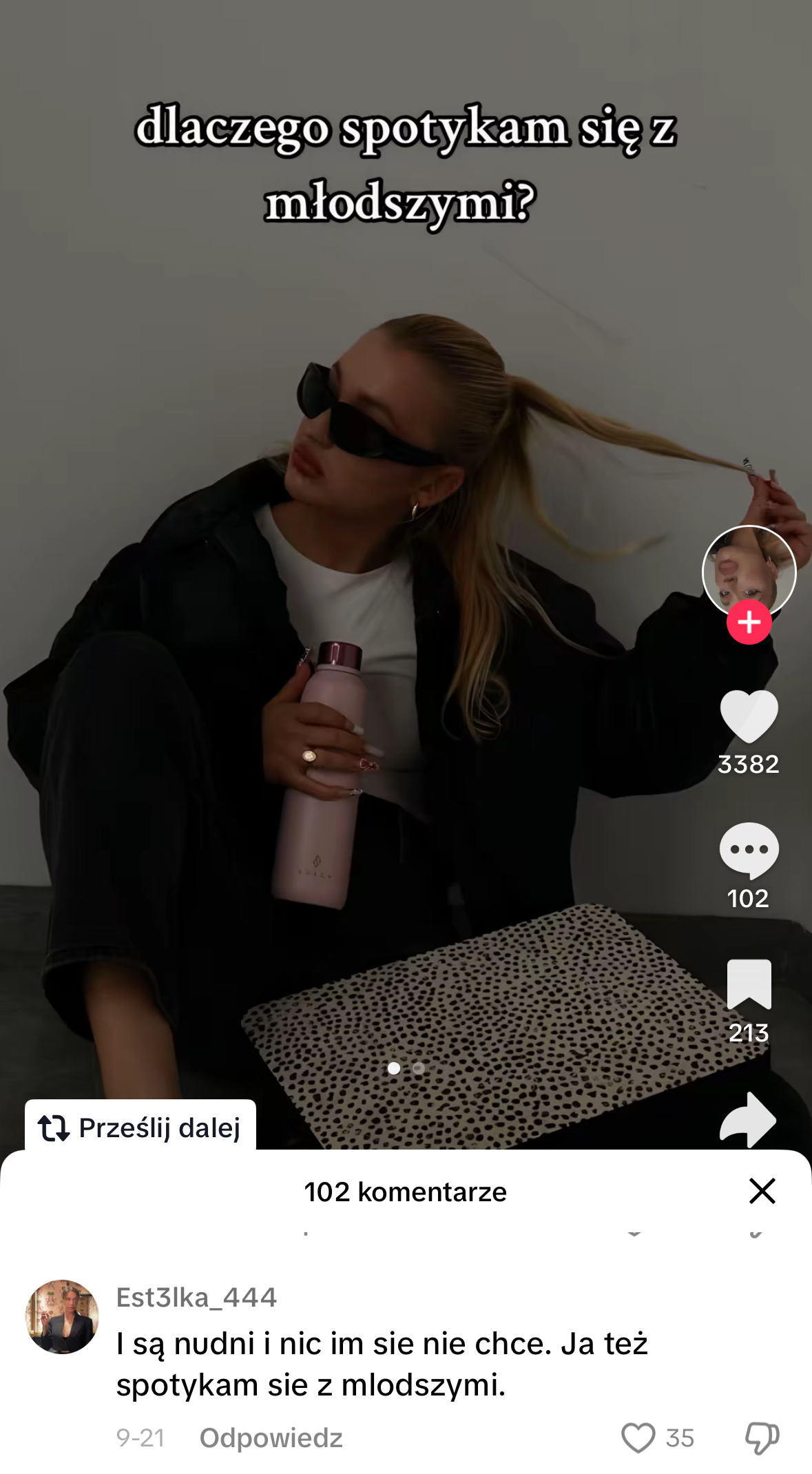
Task: Dislike Est3lka_444's comment
Action: point(761,1437)
